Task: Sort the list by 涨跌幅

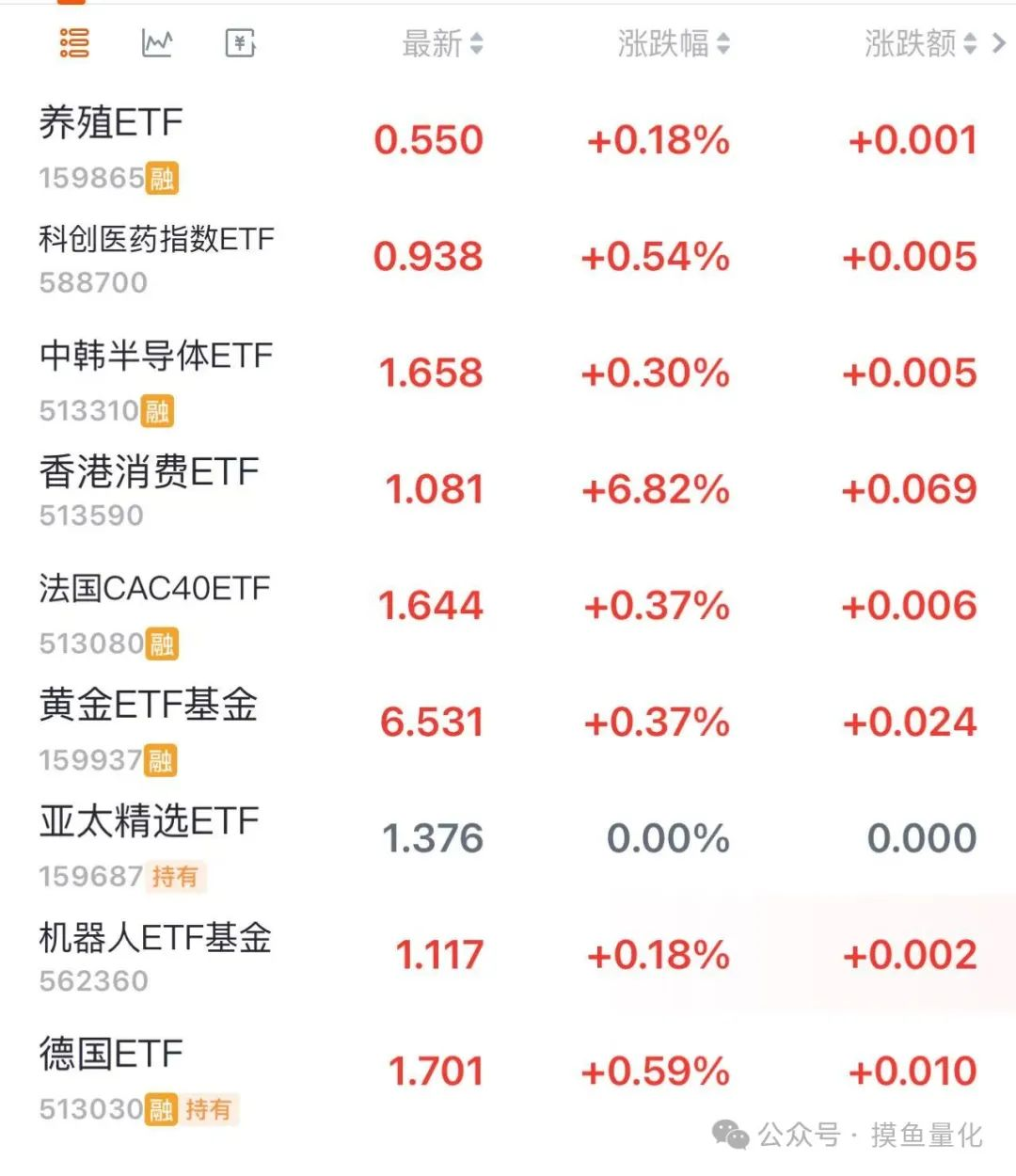Action: point(673,43)
